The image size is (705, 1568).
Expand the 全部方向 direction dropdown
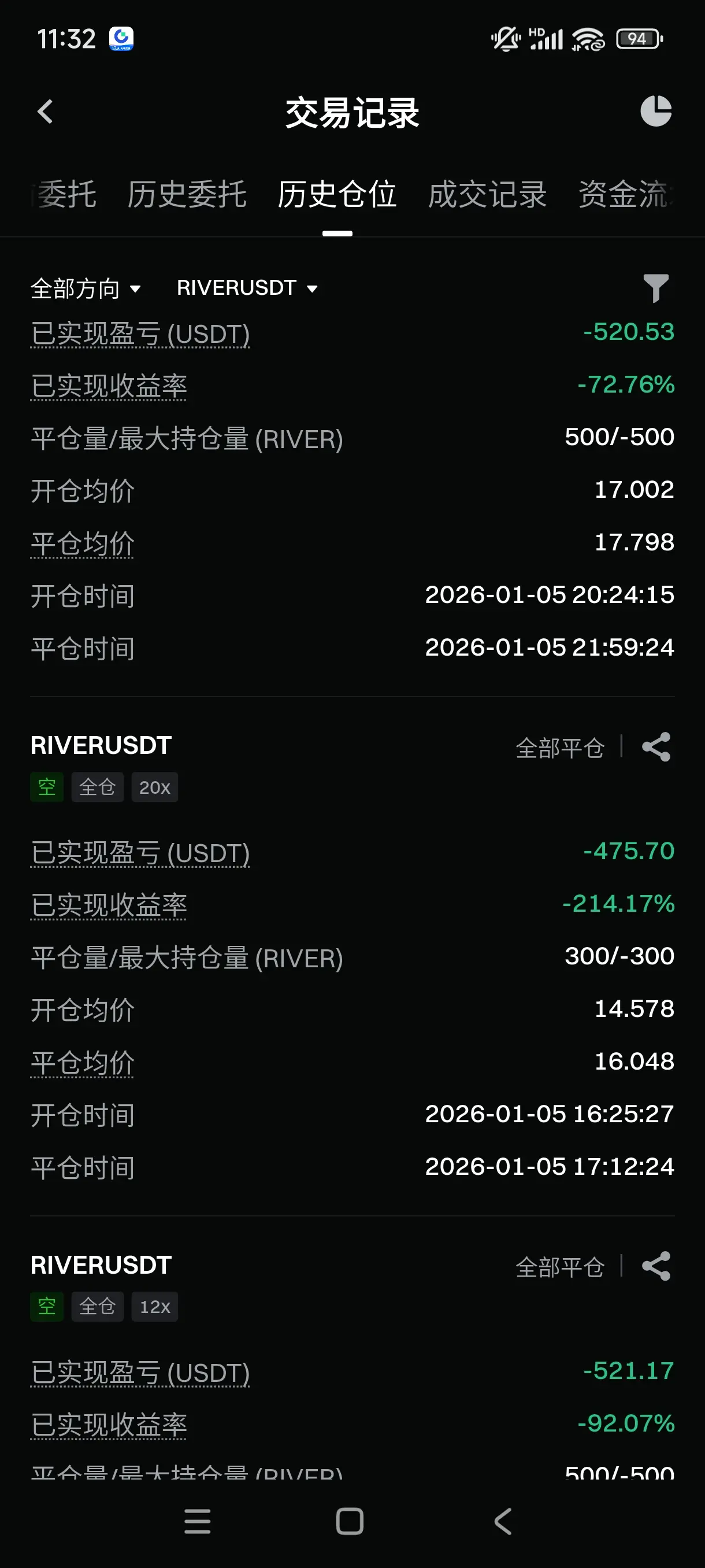[86, 289]
